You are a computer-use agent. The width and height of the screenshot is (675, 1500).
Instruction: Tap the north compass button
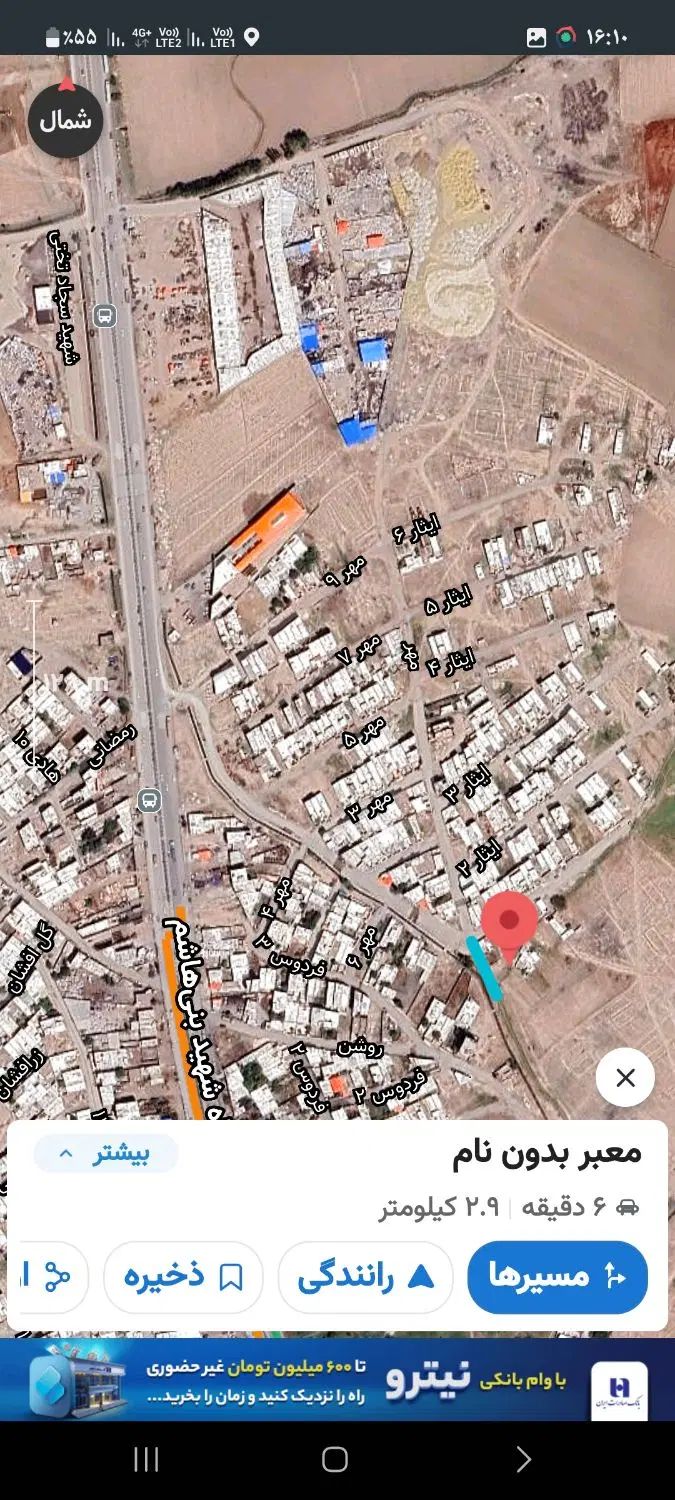coord(65,120)
